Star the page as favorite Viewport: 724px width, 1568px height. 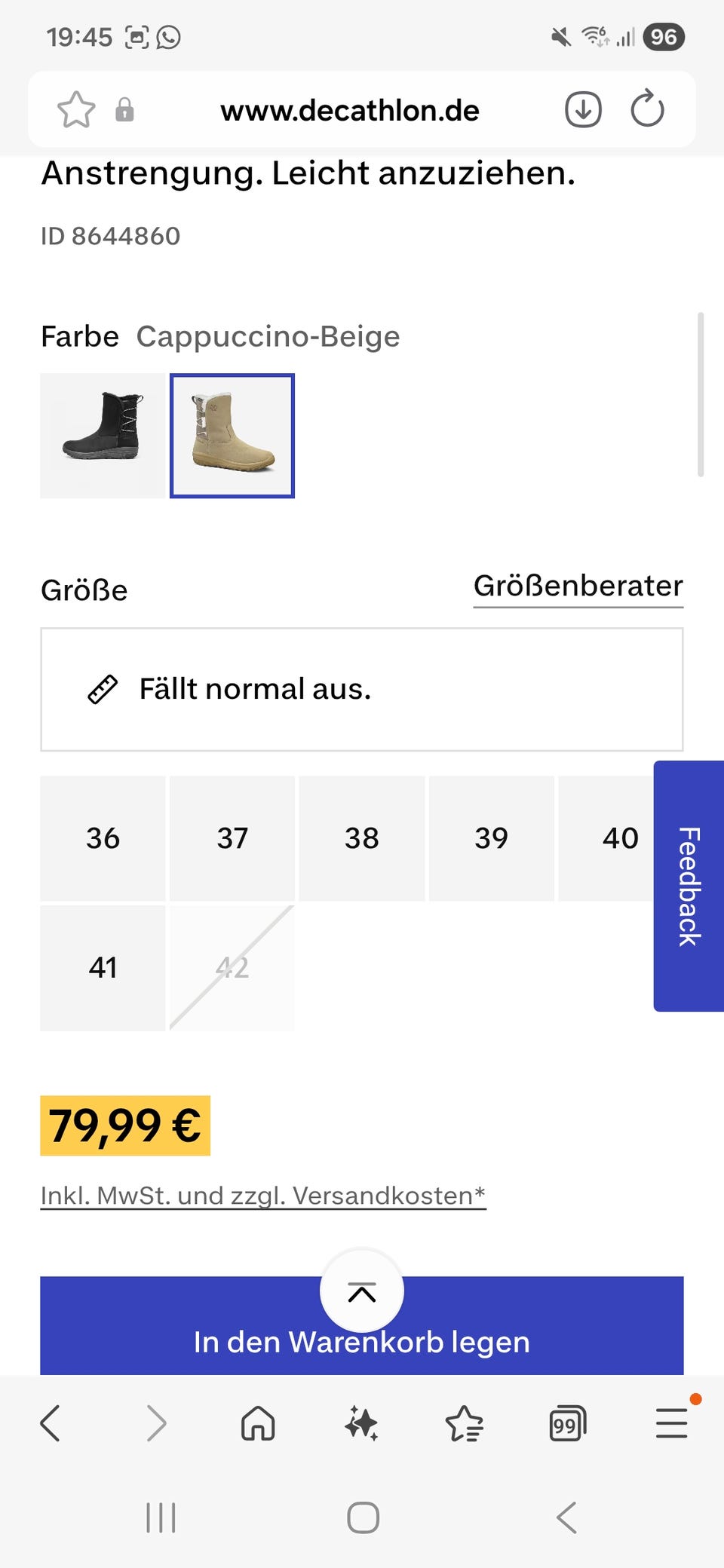point(75,111)
